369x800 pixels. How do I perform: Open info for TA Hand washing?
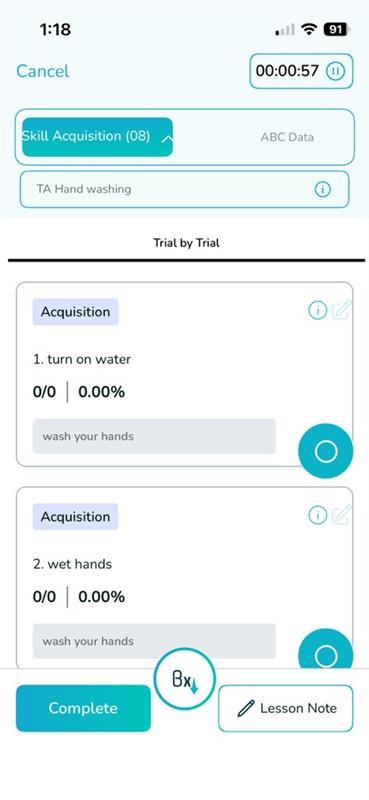[x=323, y=189]
